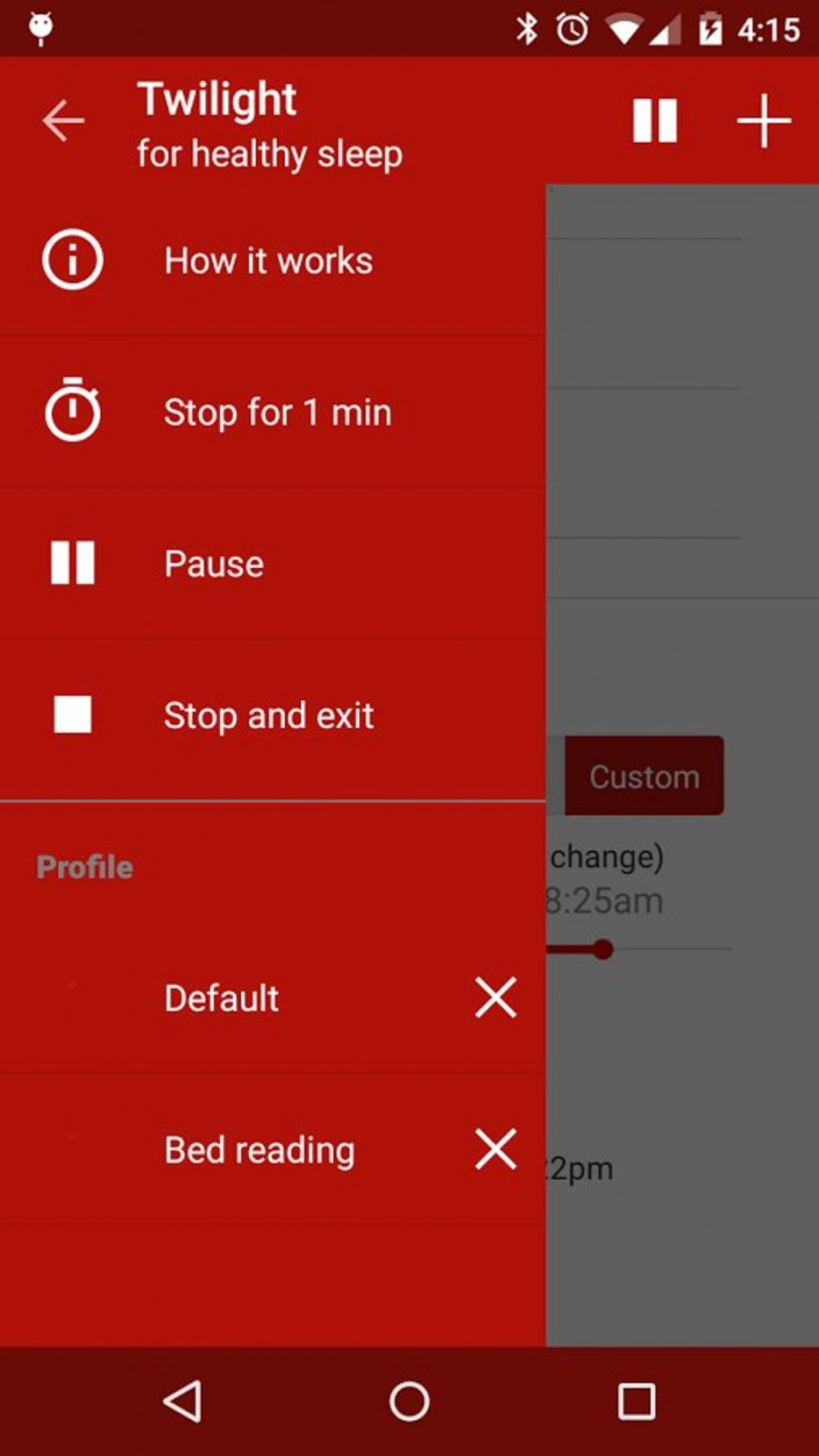Select the Custom button
819x1456 pixels.
click(645, 776)
